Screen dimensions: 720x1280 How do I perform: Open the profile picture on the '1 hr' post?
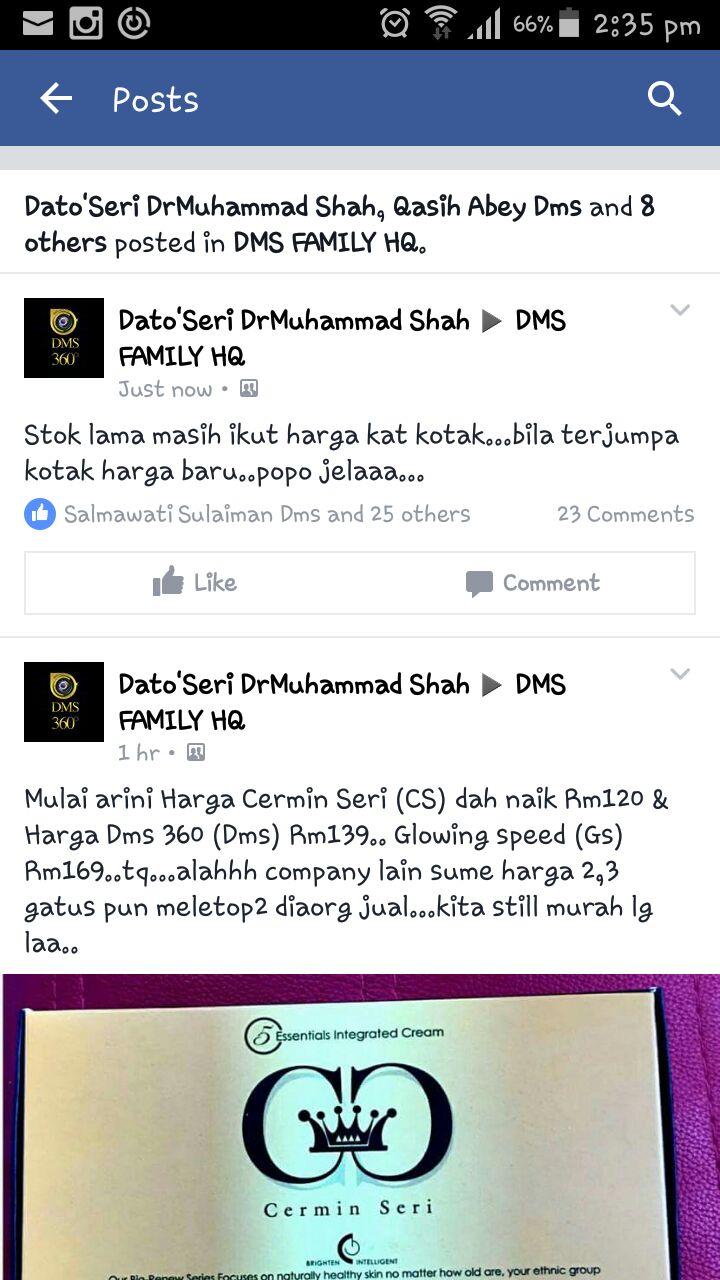tap(64, 702)
